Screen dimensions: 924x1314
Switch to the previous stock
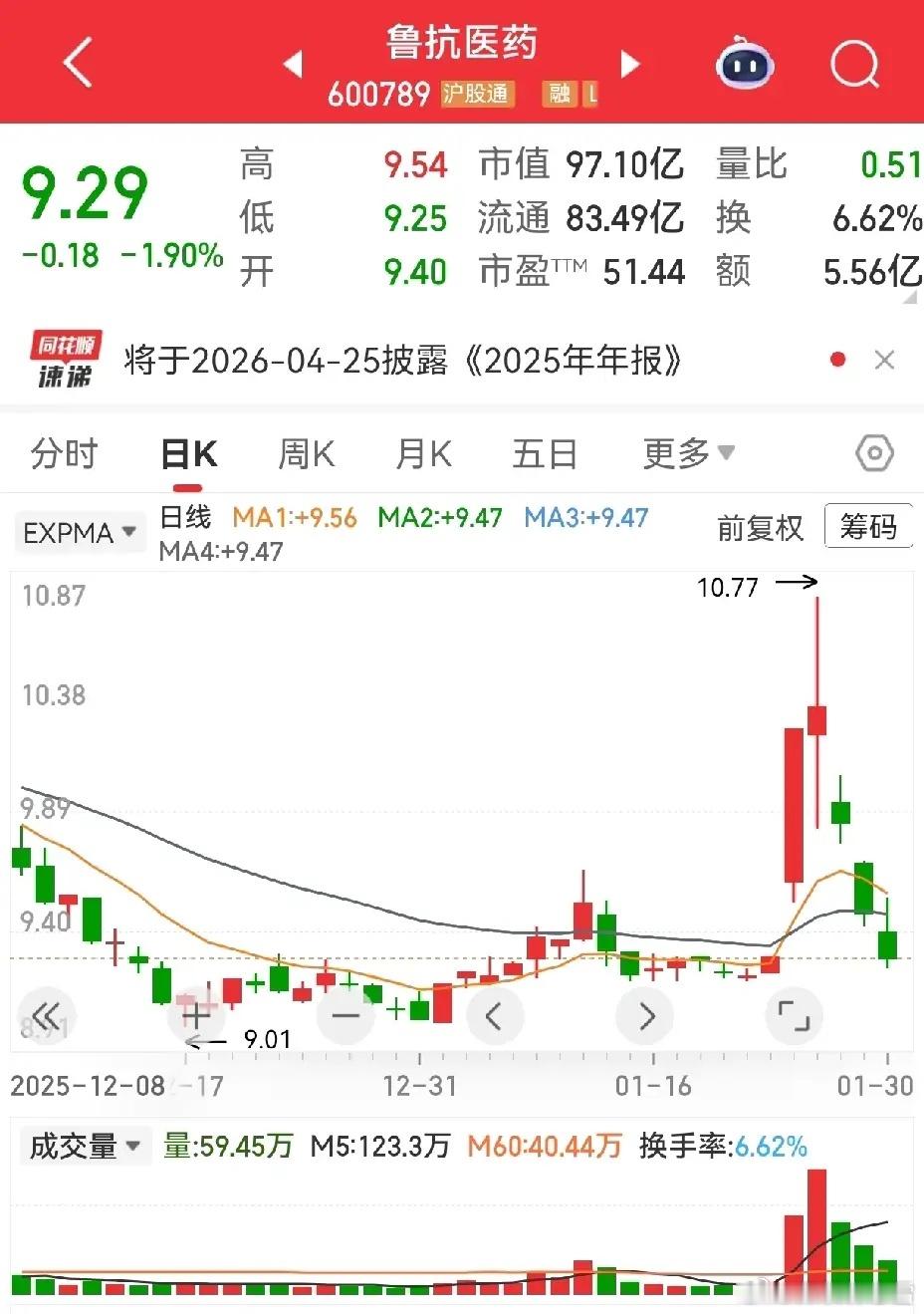pos(293,65)
